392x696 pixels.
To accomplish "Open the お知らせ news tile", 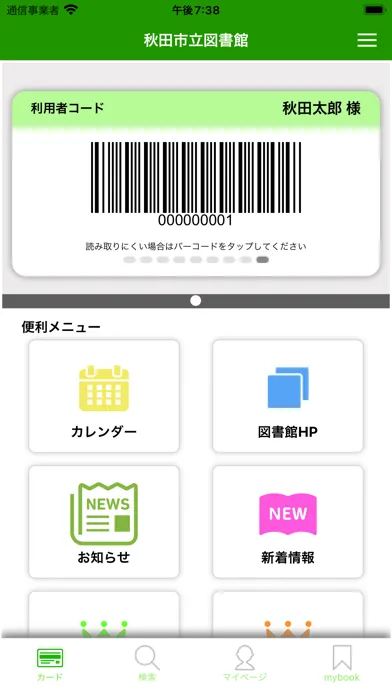I will [x=104, y=522].
